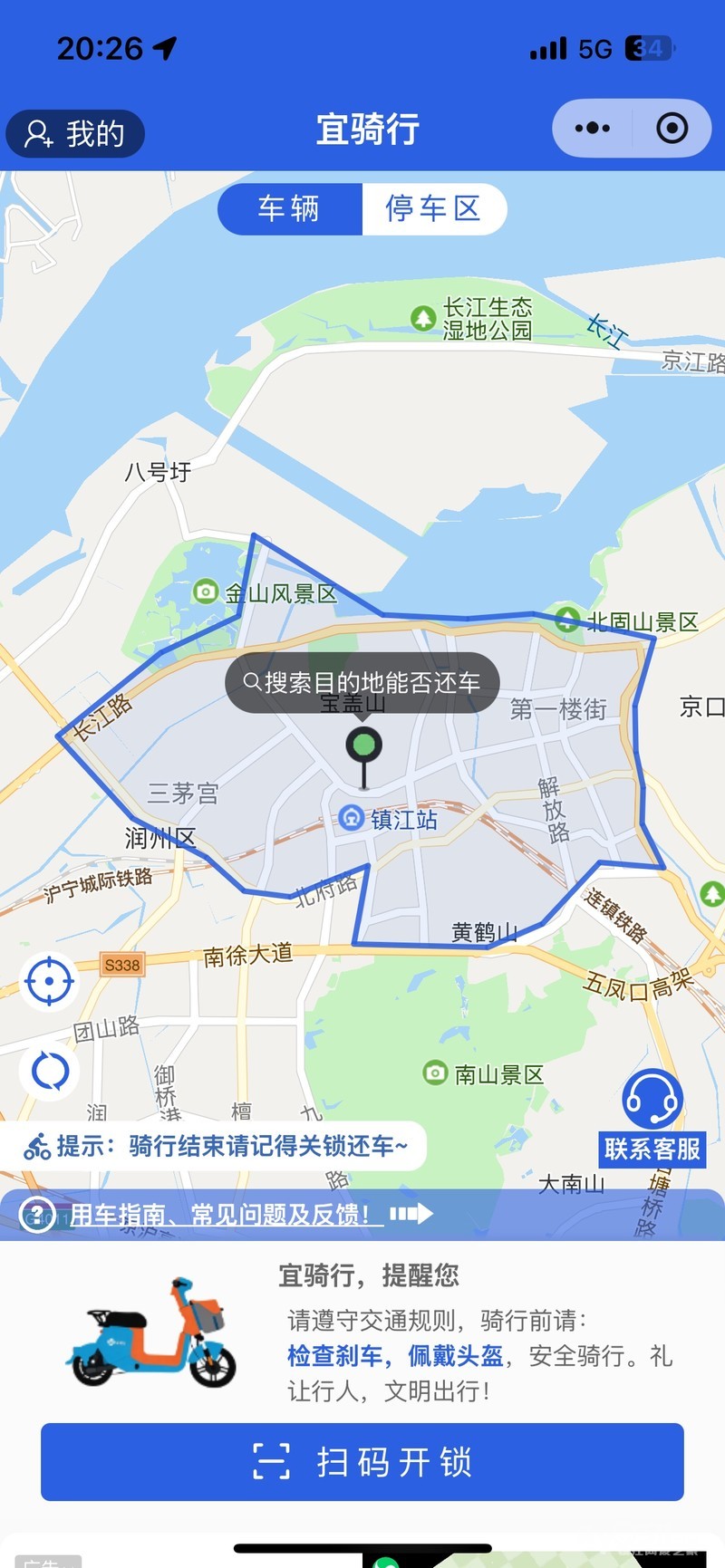Open the mini program three-dot menu
Viewport: 725px width, 1568px height.
tap(593, 129)
